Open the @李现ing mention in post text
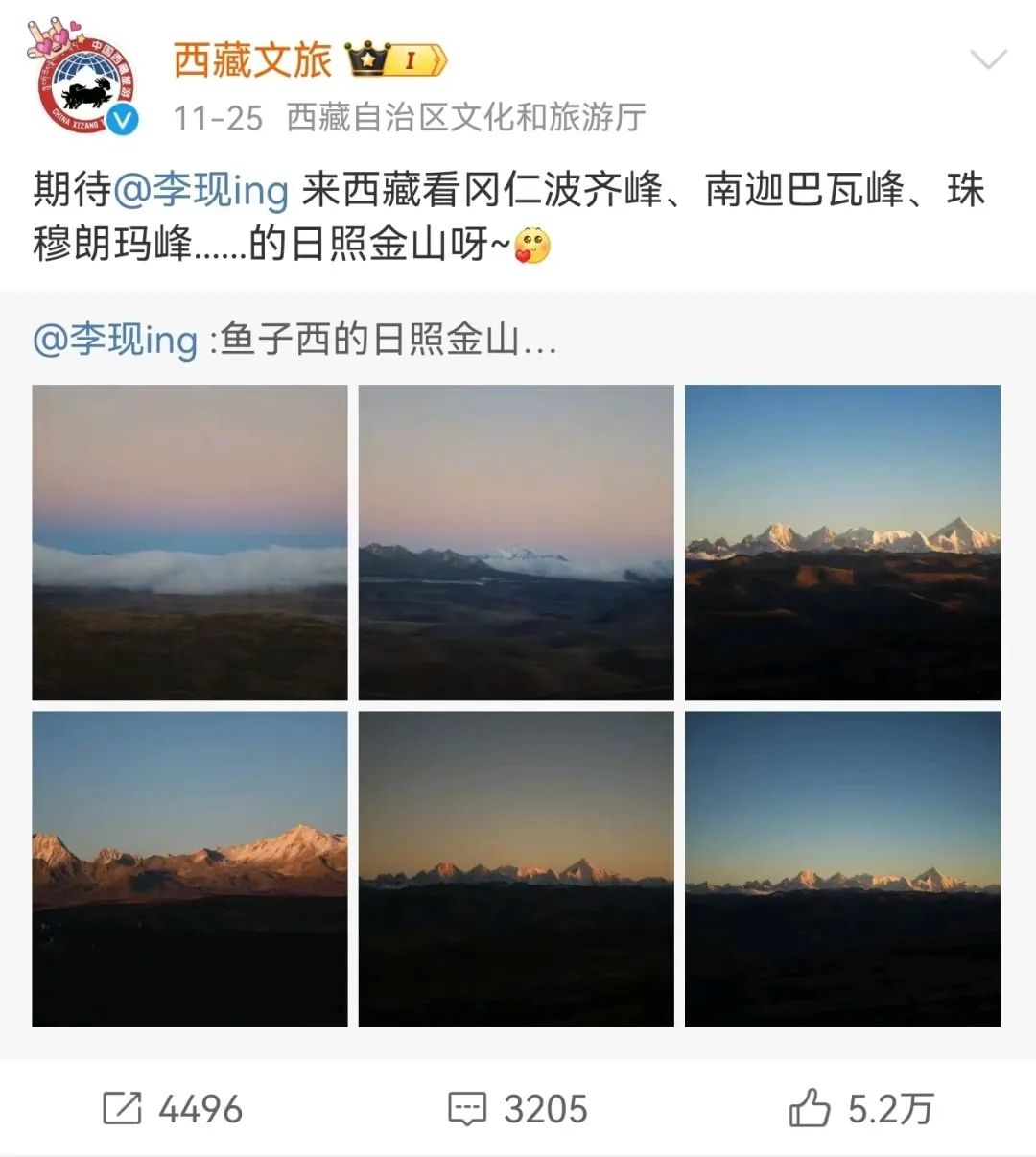This screenshot has width=1036, height=1157. (200, 190)
